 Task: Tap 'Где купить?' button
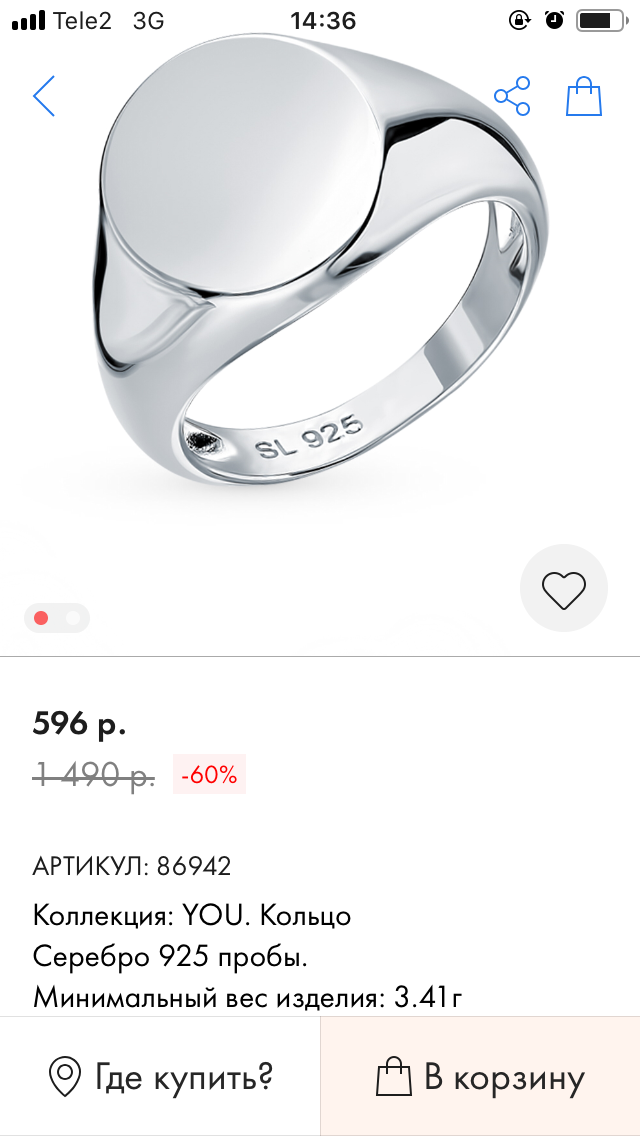160,1076
